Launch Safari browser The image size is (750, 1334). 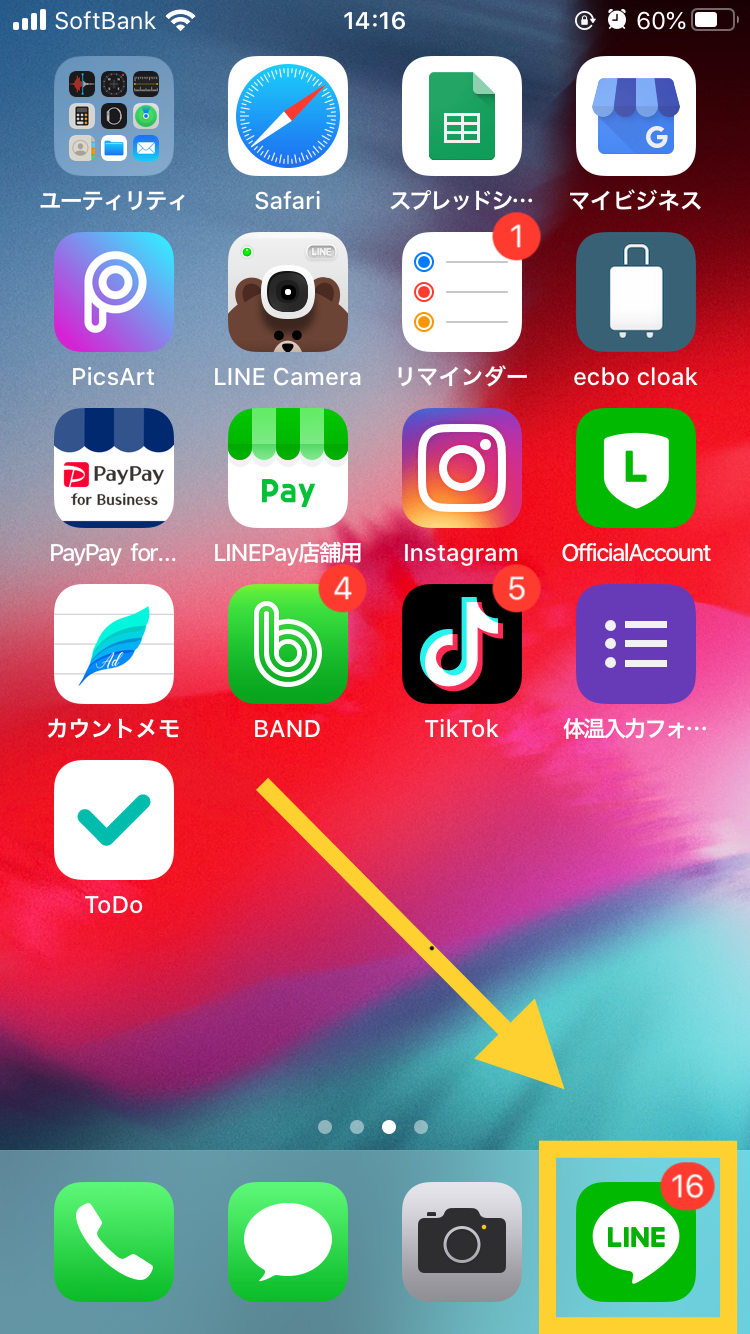pos(288,116)
